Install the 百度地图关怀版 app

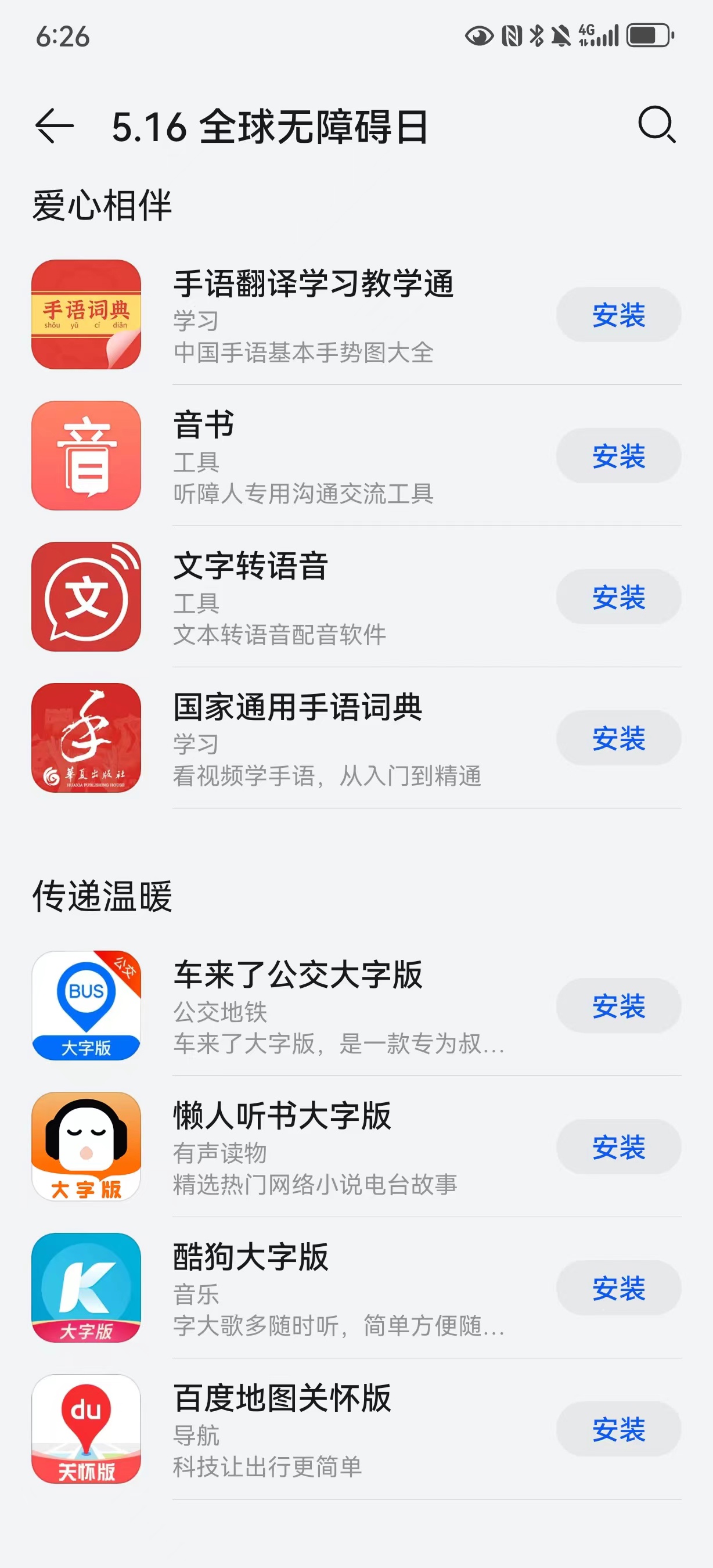(x=618, y=1430)
